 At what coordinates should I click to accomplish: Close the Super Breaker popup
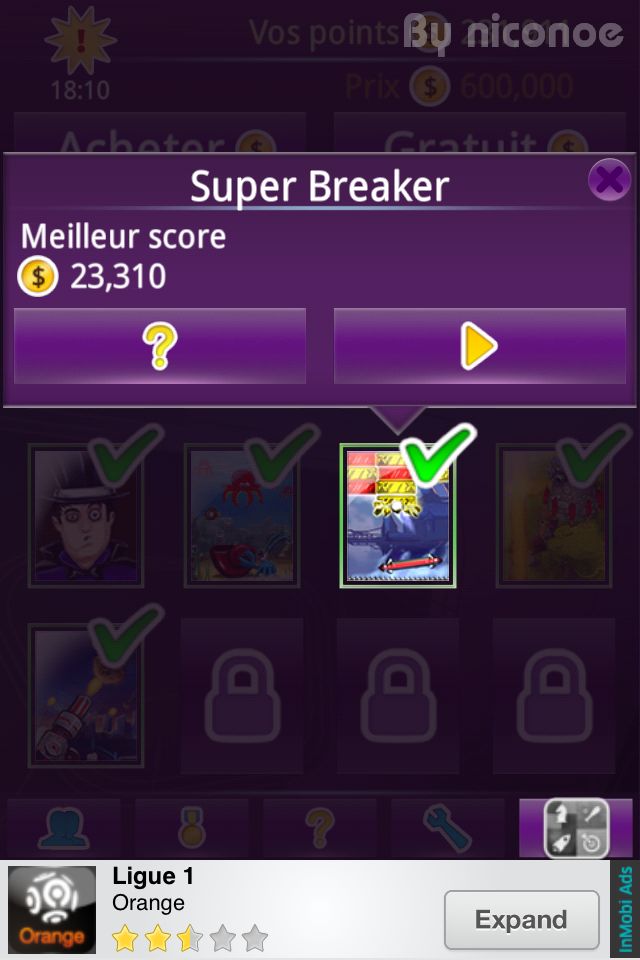pos(608,180)
